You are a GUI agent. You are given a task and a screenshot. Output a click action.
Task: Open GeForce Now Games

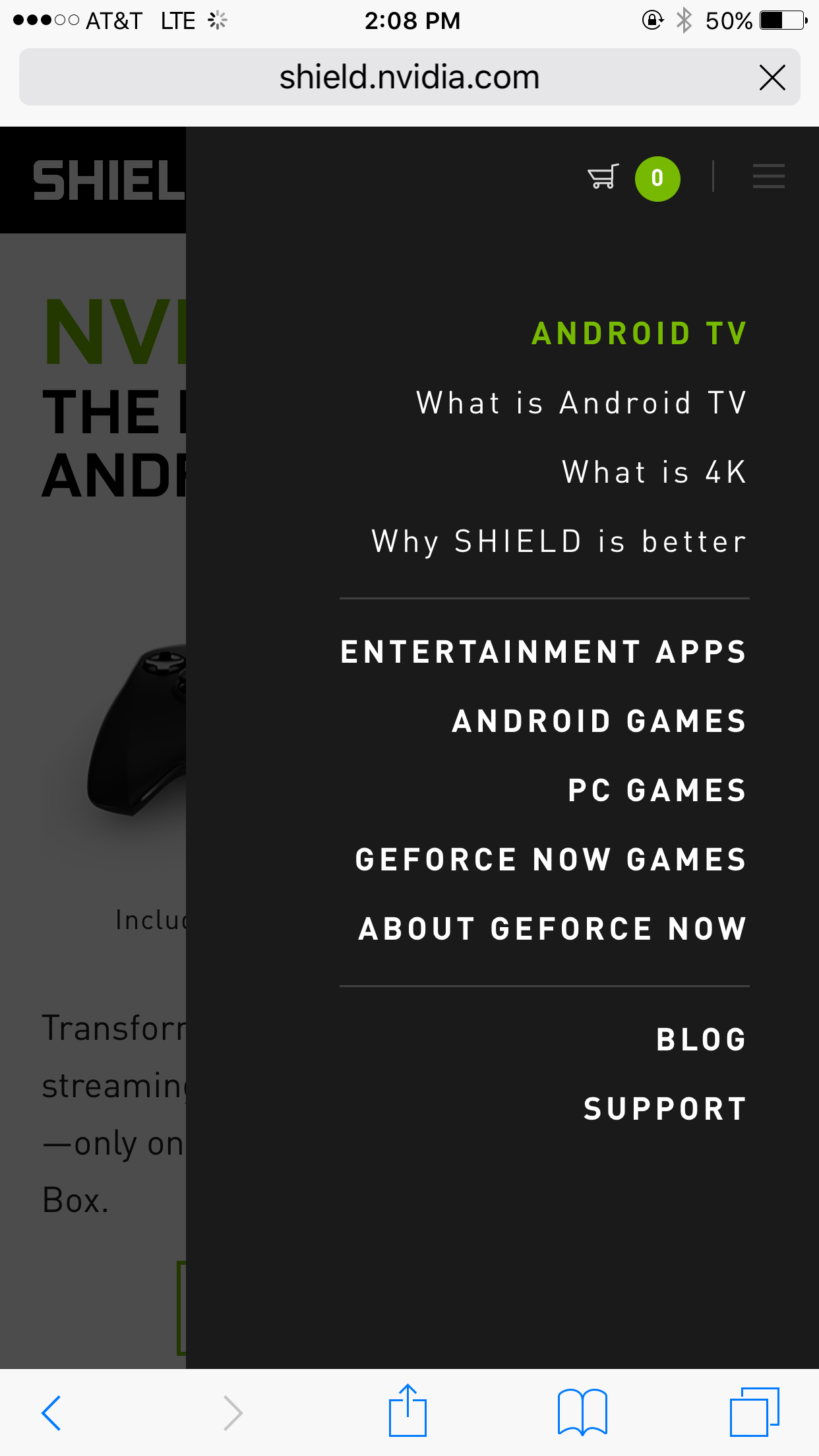(x=551, y=860)
